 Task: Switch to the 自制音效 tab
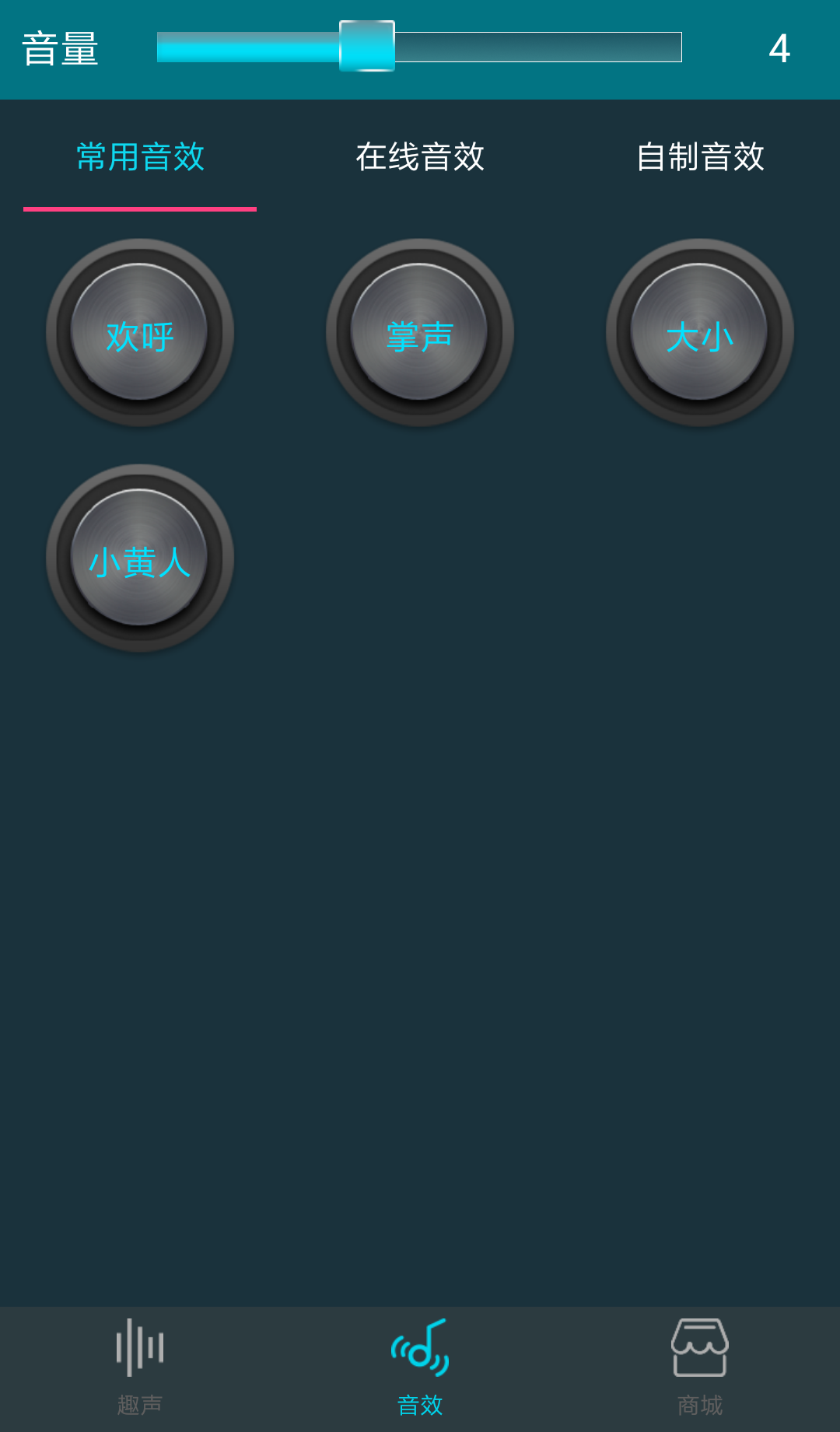(700, 157)
